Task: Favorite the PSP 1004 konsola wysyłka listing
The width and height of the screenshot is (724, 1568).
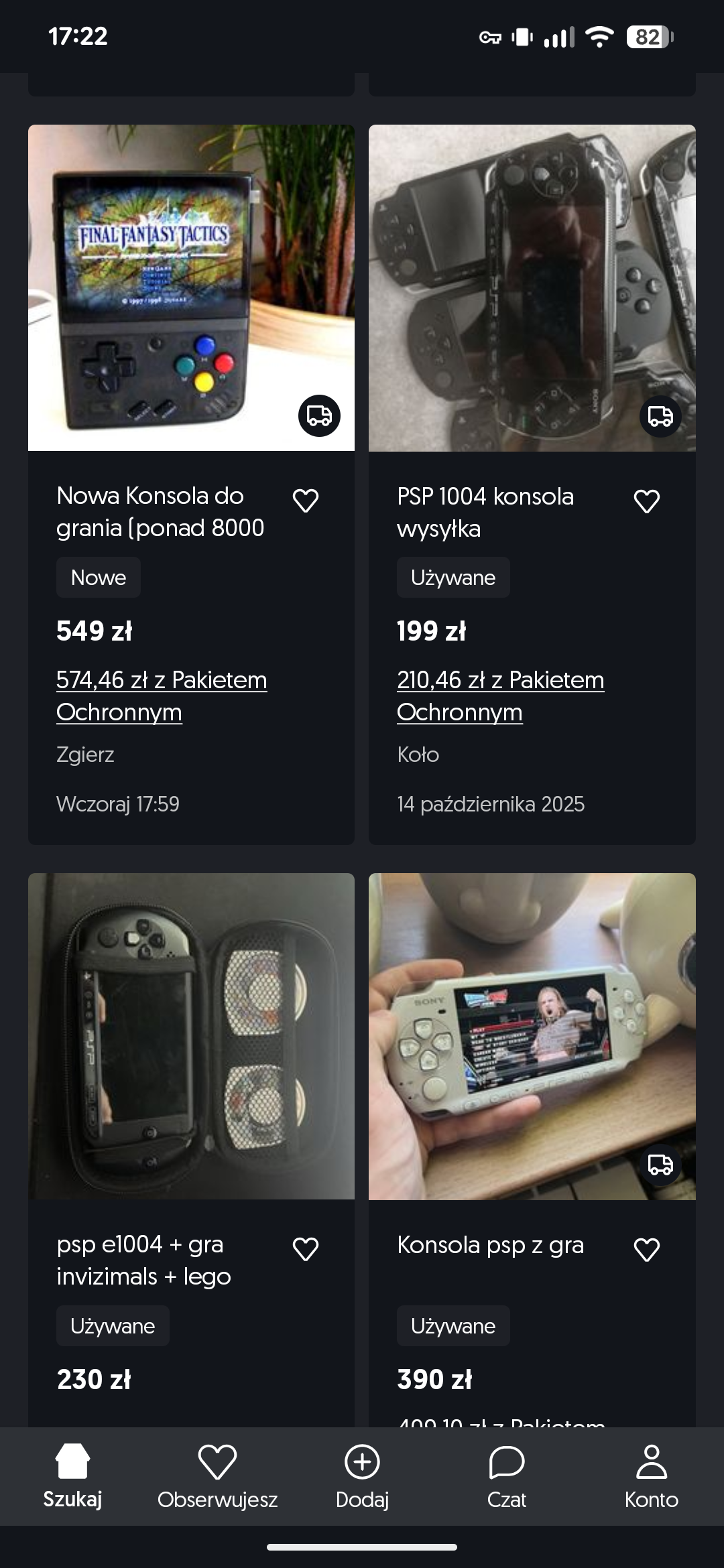Action: [x=646, y=501]
